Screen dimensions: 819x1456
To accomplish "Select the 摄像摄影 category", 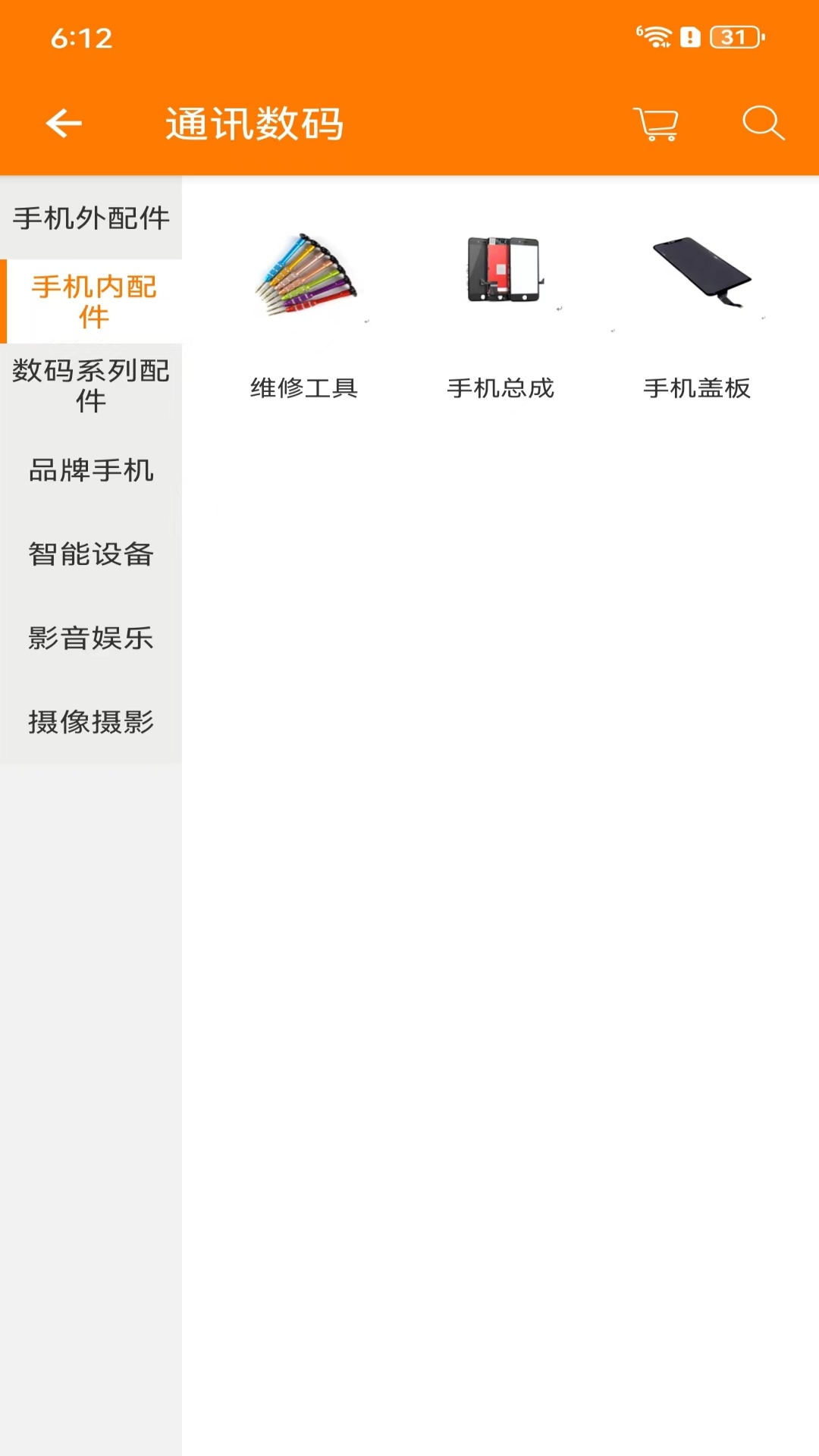I will [91, 723].
